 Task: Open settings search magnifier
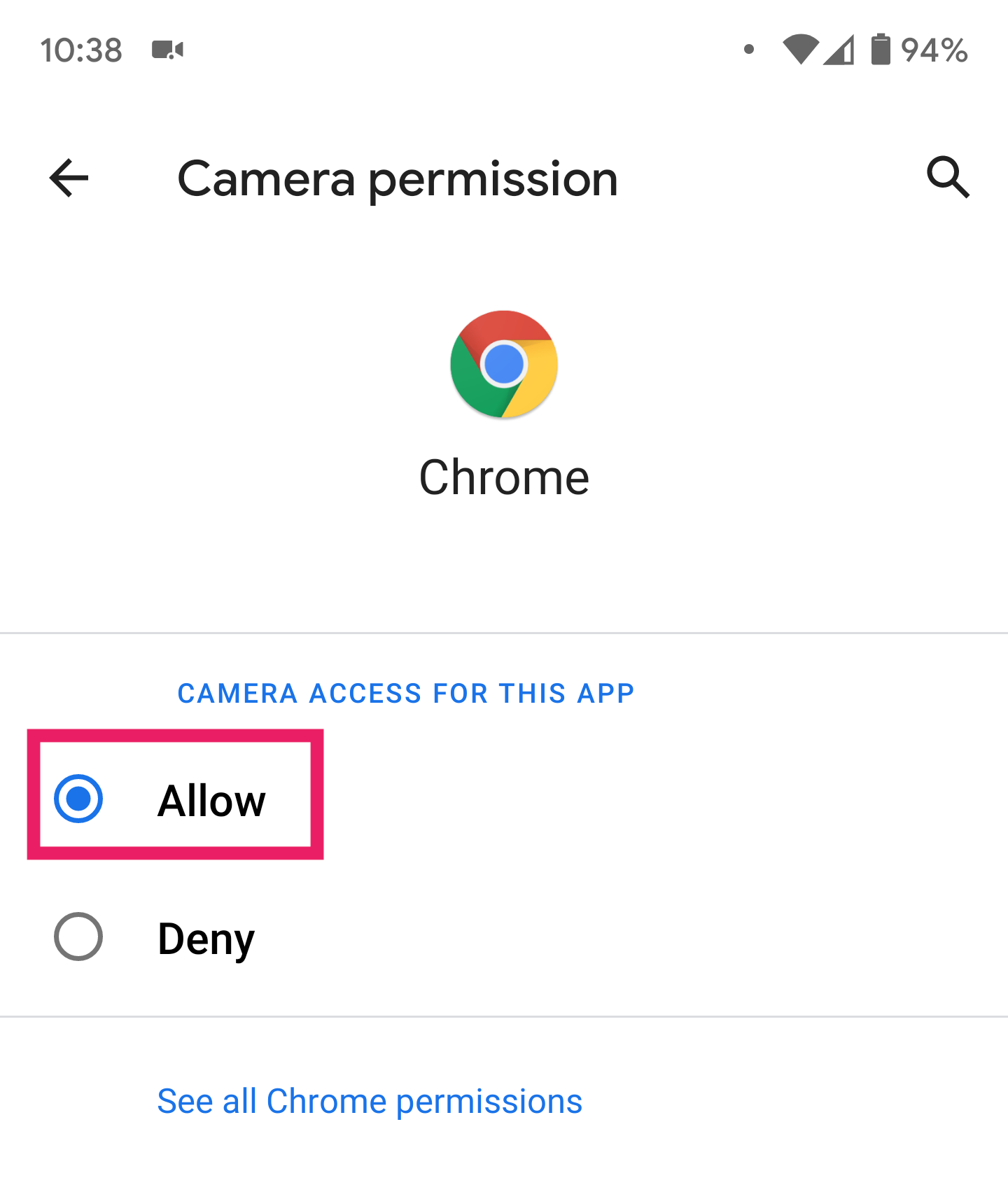coord(948,177)
